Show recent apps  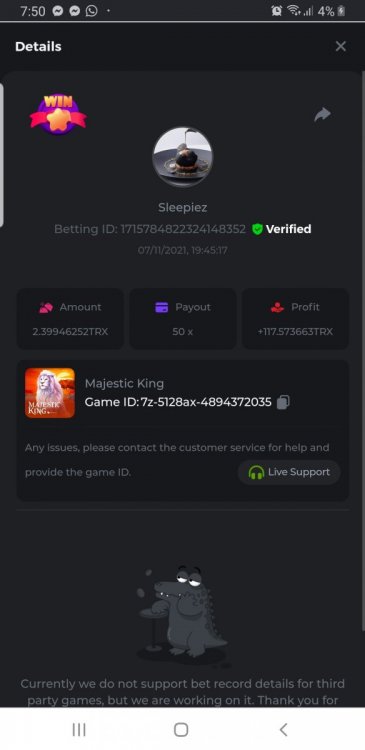(79, 729)
